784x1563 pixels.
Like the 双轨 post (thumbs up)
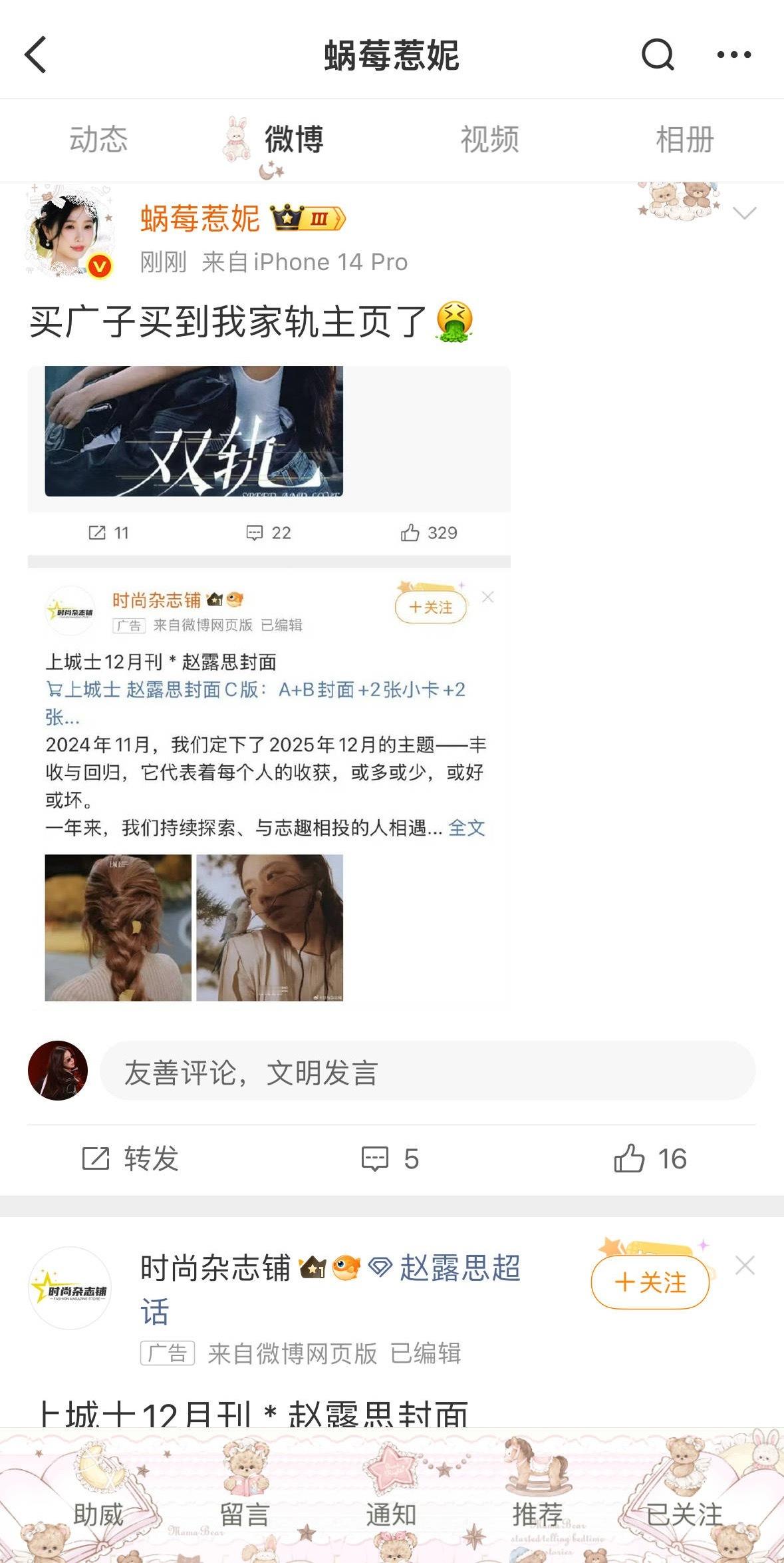tap(429, 532)
